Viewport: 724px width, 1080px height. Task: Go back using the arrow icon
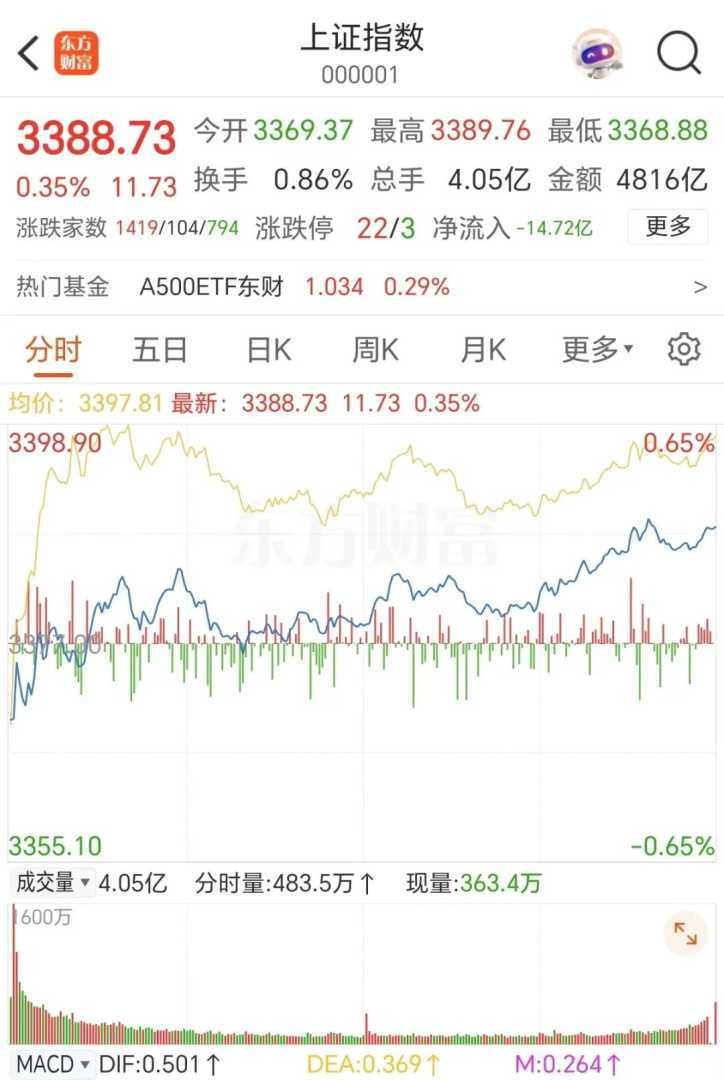pyautogui.click(x=30, y=54)
